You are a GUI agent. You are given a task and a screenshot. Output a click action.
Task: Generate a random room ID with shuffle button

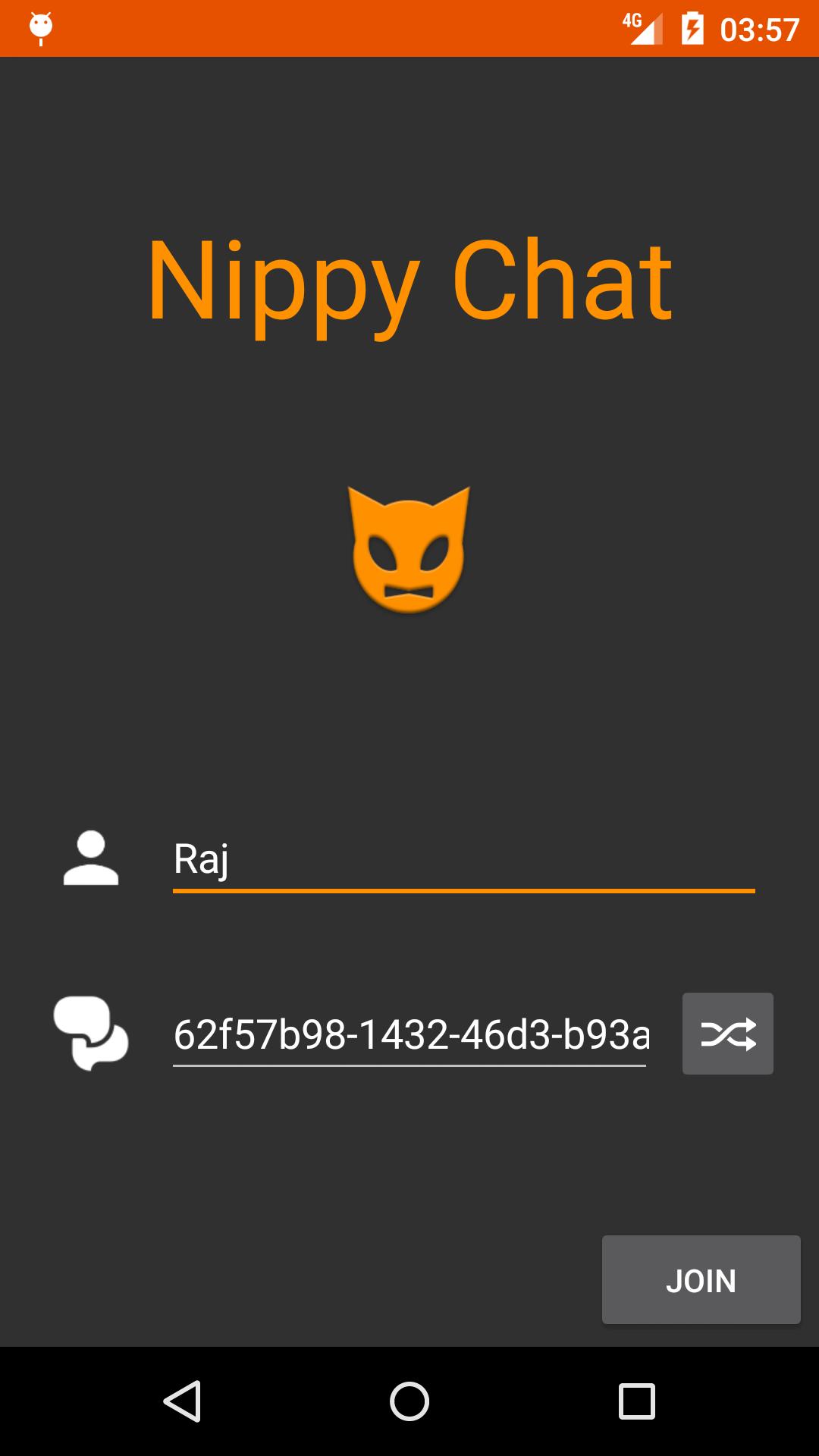click(727, 1034)
